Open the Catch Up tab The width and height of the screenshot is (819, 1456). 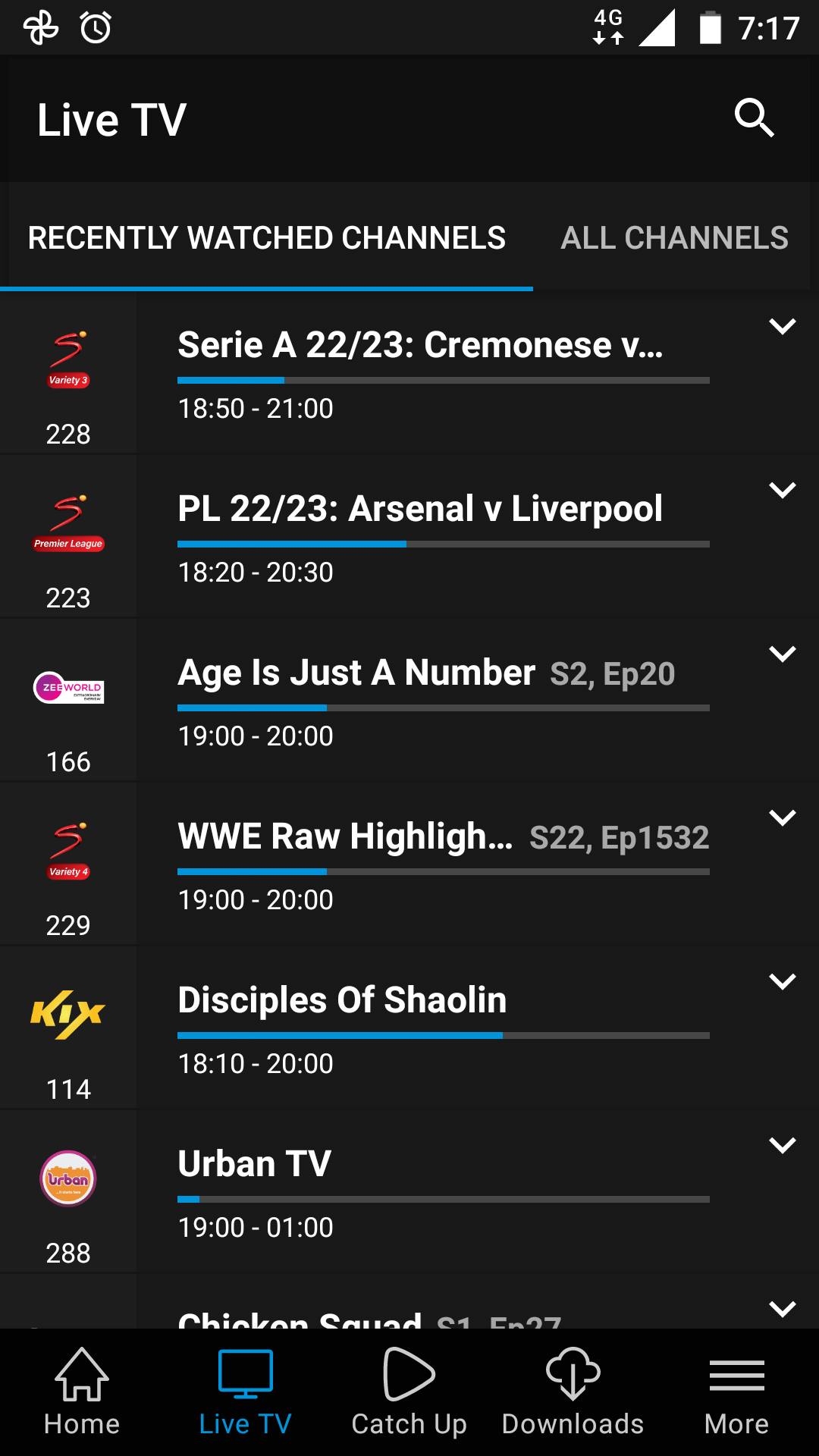click(x=409, y=1392)
